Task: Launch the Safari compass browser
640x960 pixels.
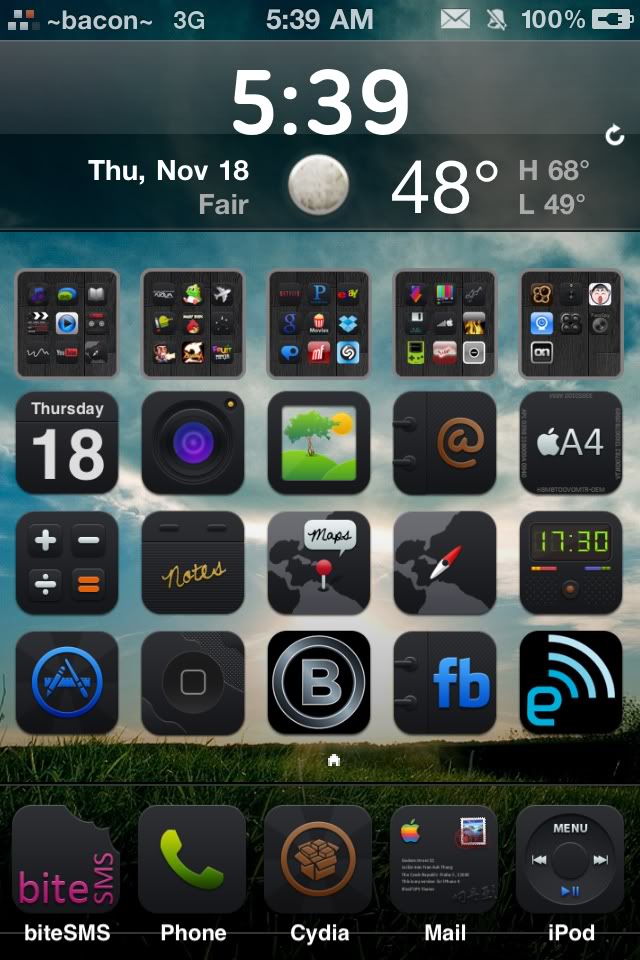Action: coord(445,563)
